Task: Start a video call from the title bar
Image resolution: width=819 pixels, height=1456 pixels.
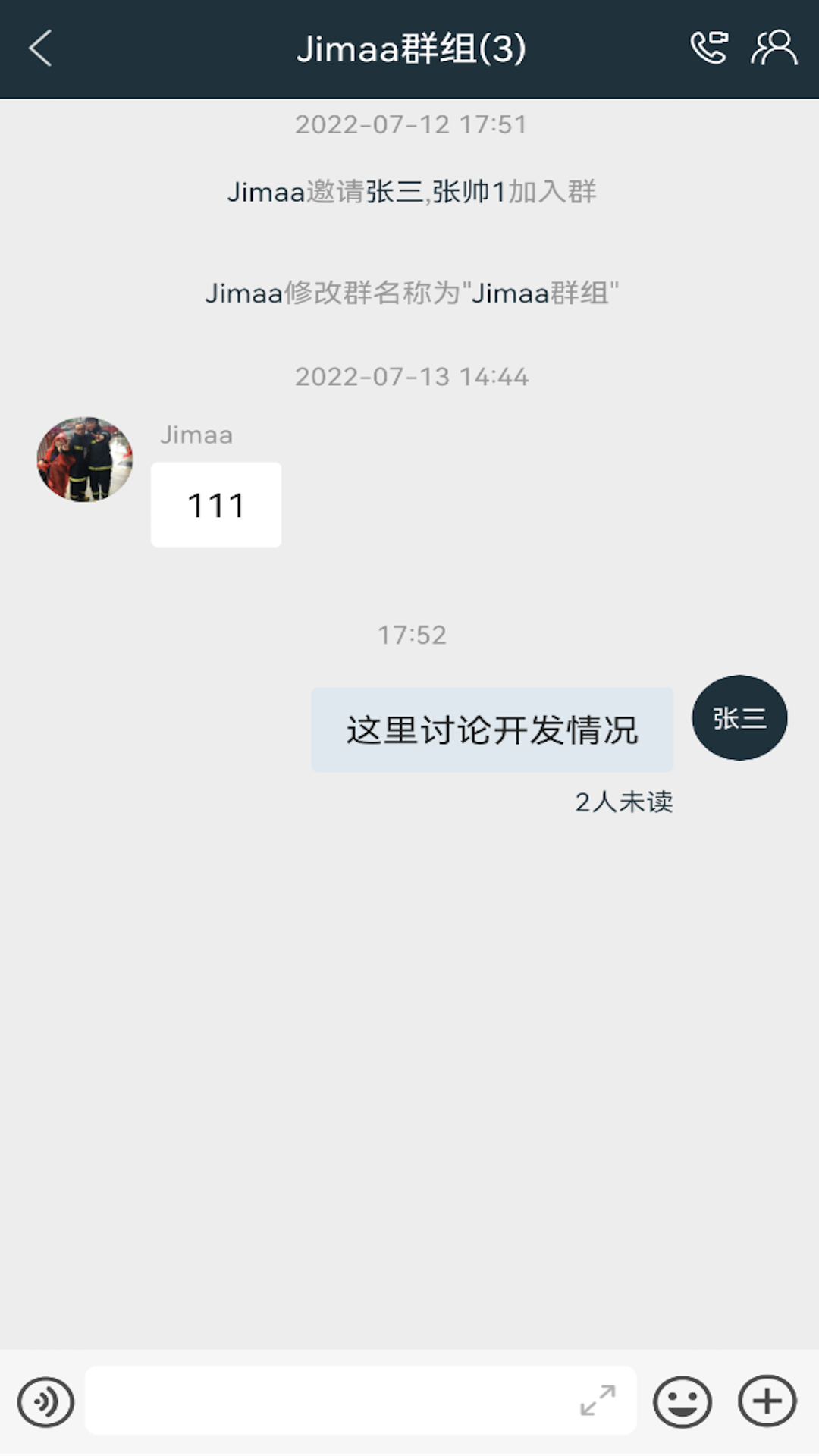Action: (x=711, y=49)
